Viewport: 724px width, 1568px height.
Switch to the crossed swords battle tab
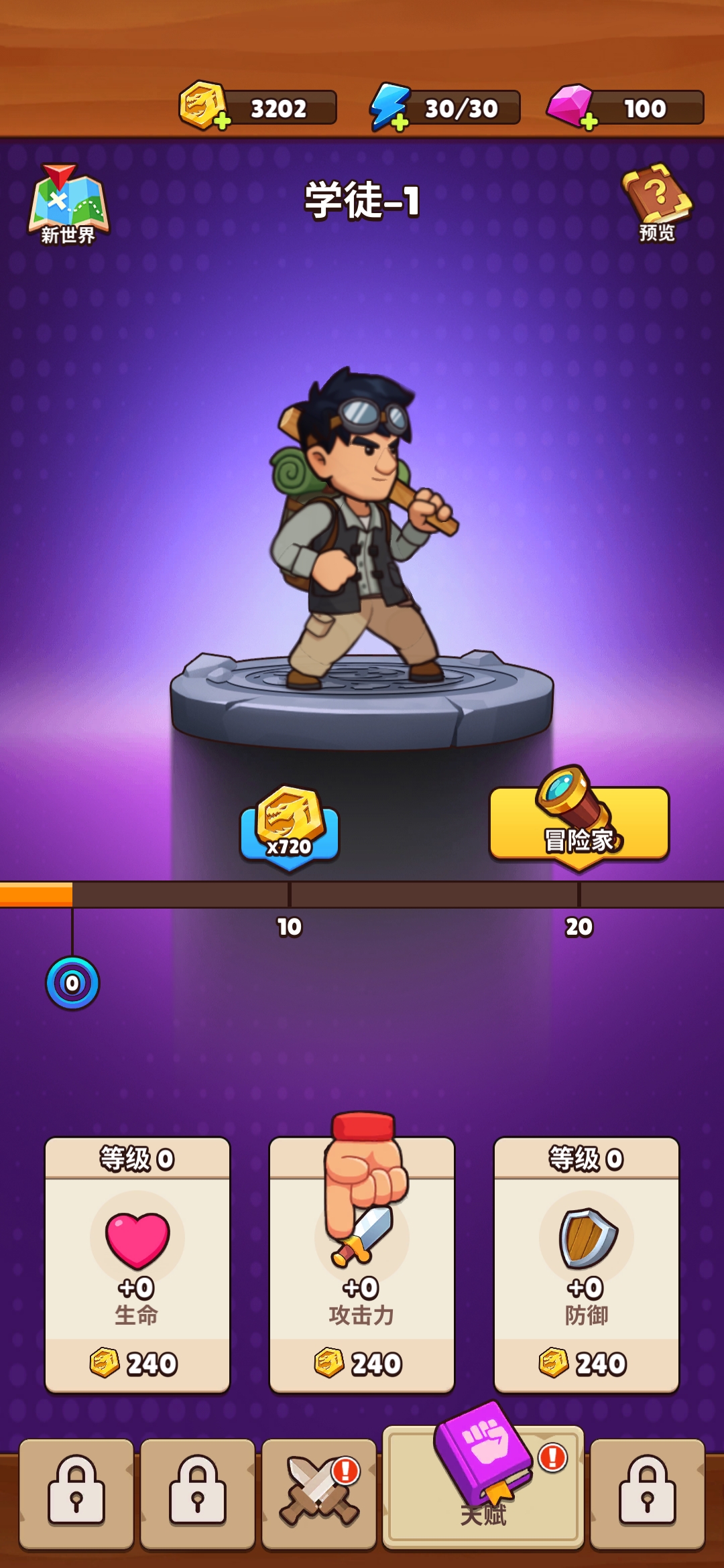point(319,1493)
